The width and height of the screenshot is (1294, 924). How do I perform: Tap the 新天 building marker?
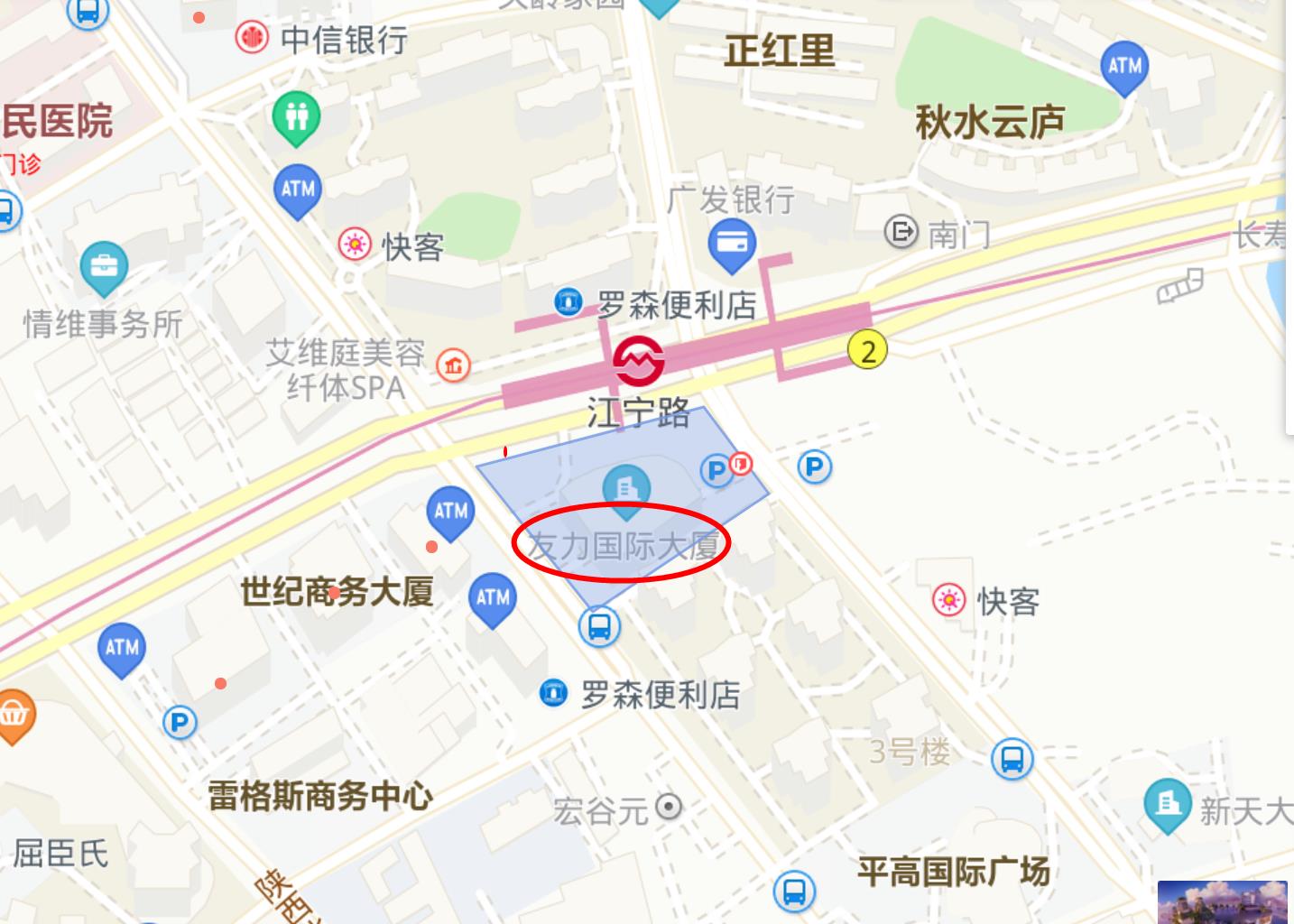[x=1168, y=803]
